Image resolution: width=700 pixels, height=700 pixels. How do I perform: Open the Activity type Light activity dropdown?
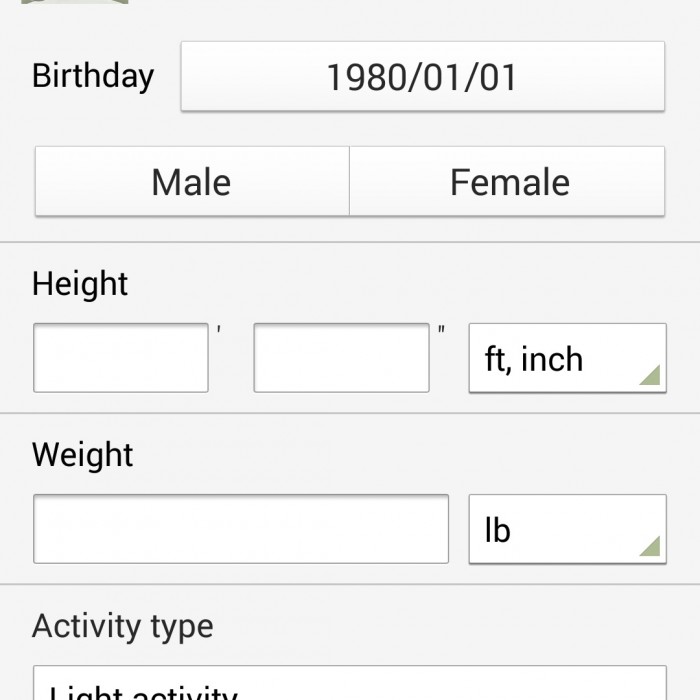[349, 684]
